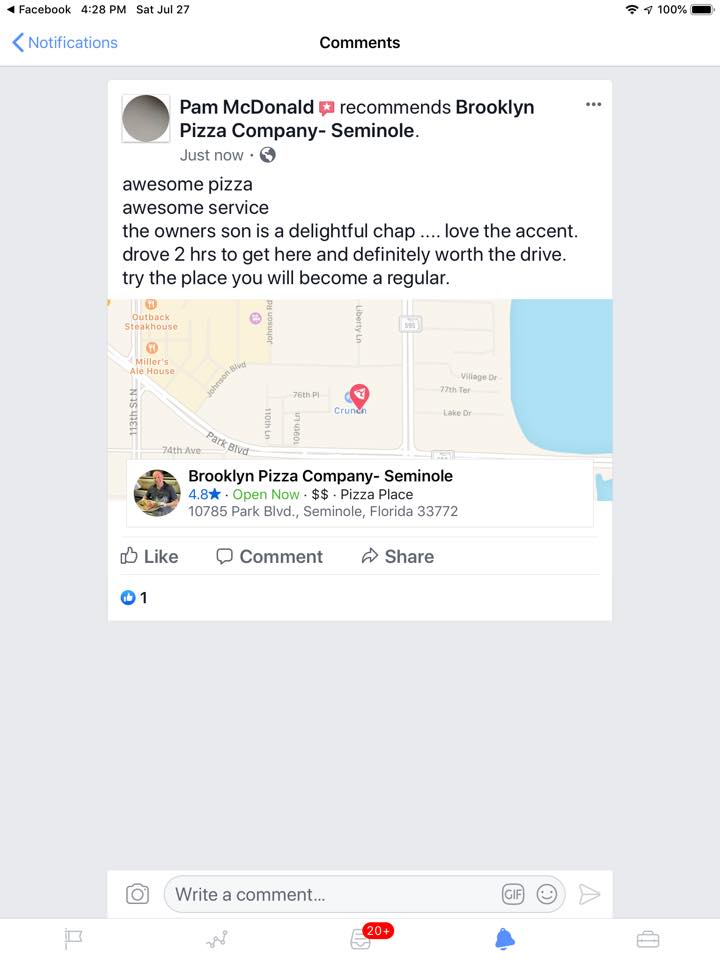720x960 pixels.
Task: Switch to the Notifications bell tab
Action: (505, 939)
